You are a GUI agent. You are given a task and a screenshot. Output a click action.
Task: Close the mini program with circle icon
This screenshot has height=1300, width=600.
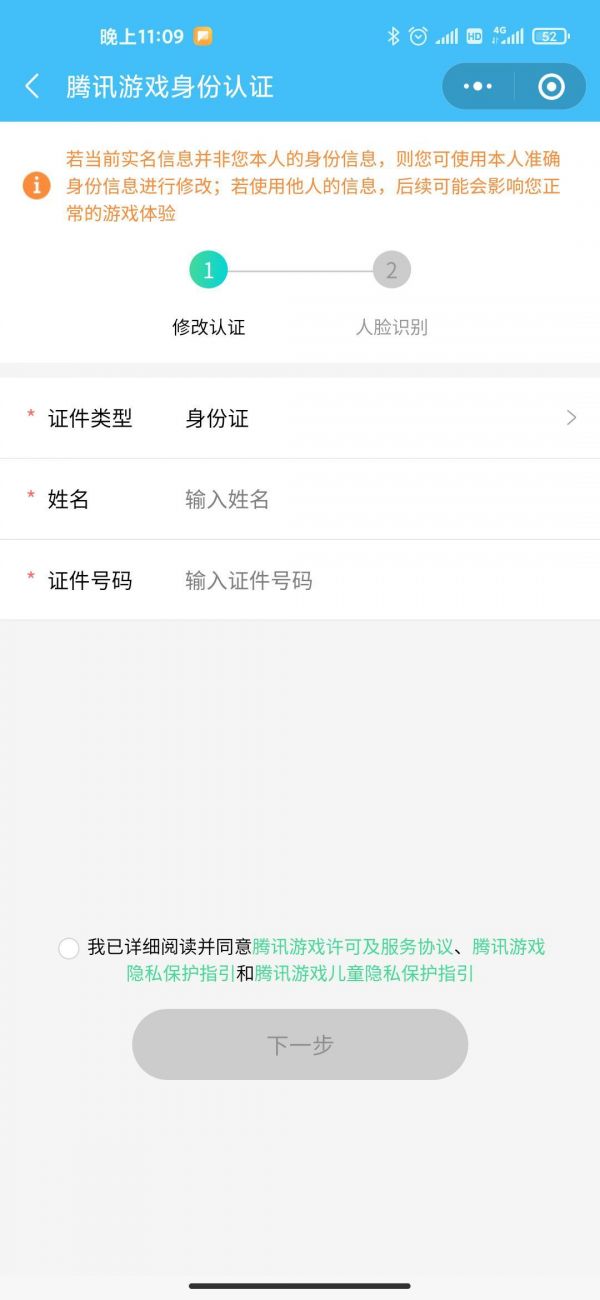[x=551, y=87]
